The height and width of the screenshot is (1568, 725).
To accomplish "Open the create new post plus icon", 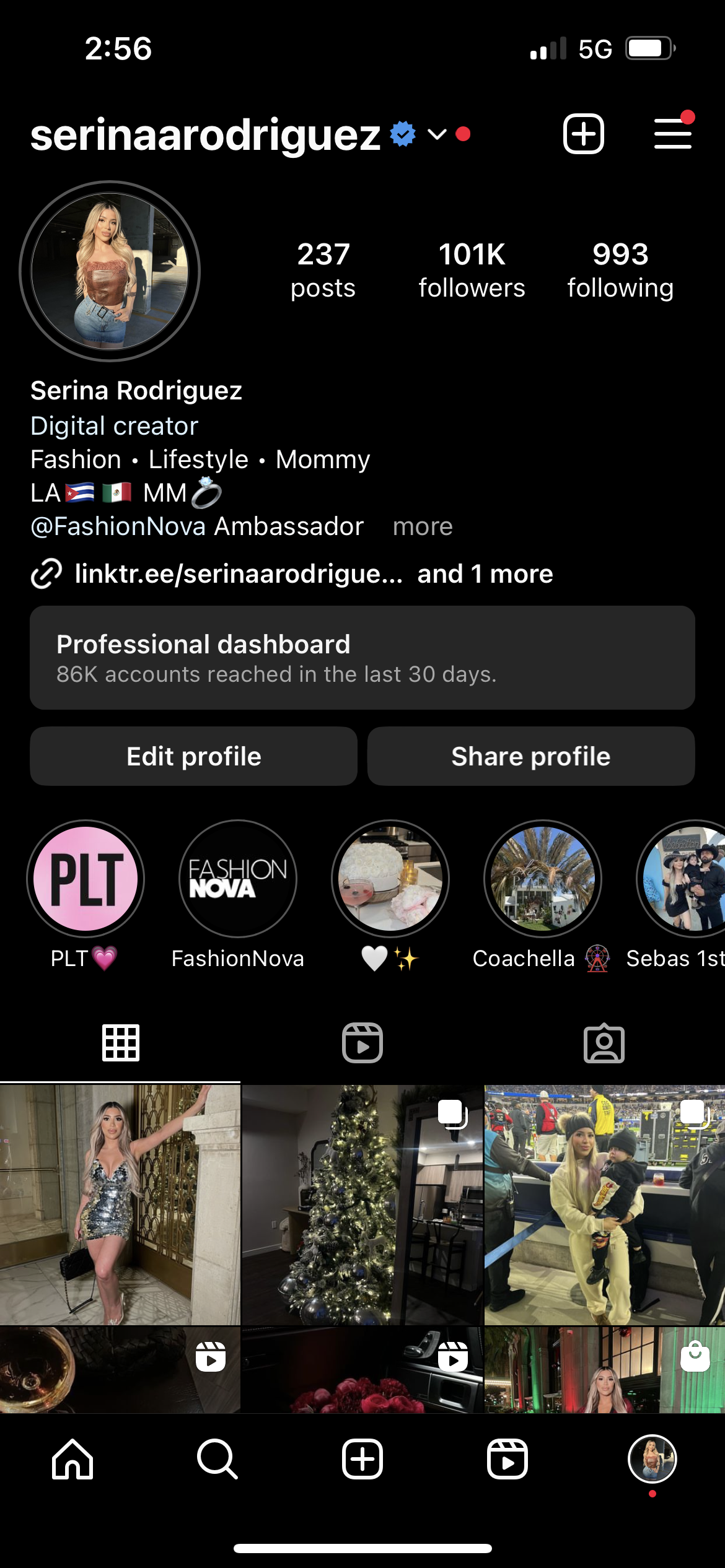I will 583,134.
